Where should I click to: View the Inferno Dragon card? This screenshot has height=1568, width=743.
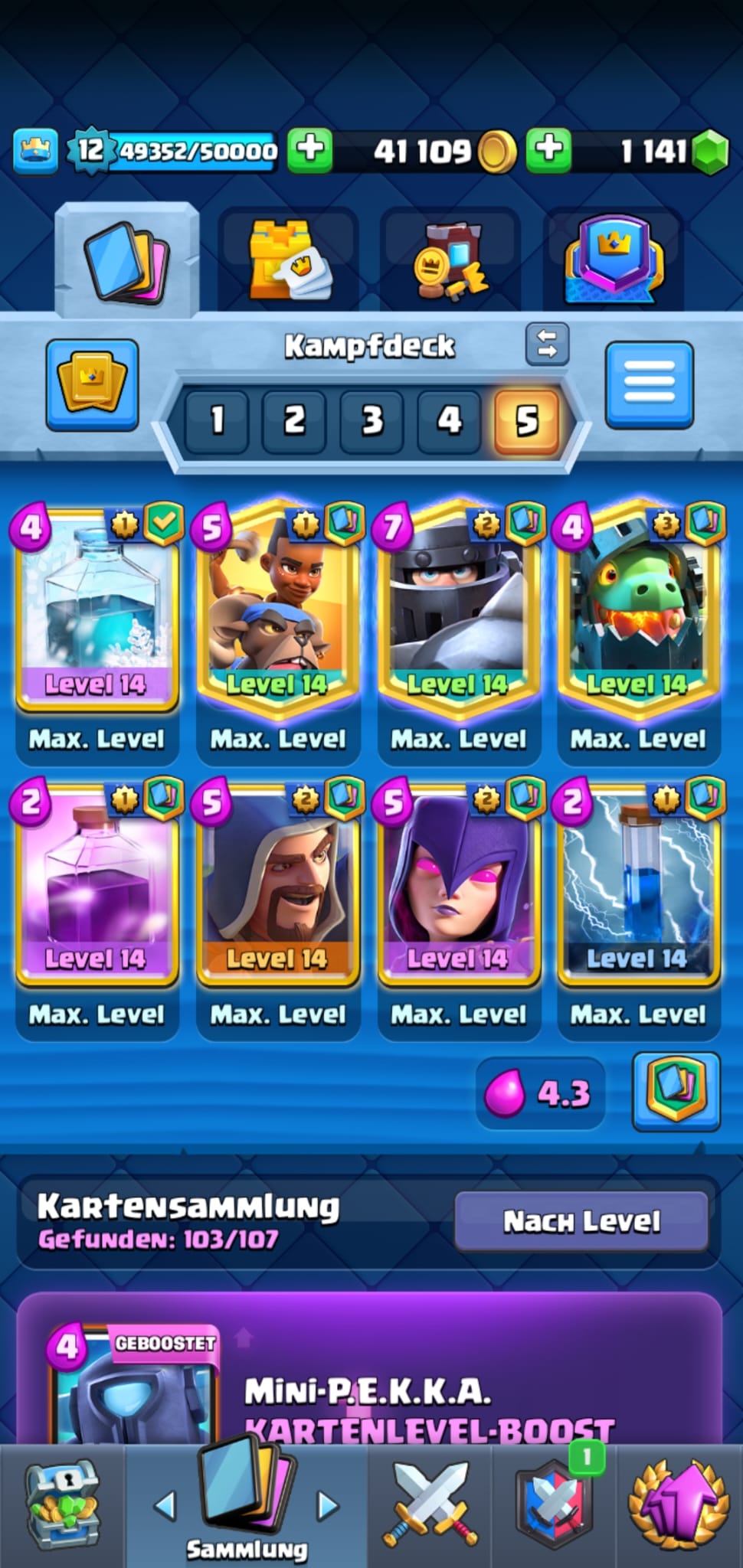pyautogui.click(x=638, y=612)
